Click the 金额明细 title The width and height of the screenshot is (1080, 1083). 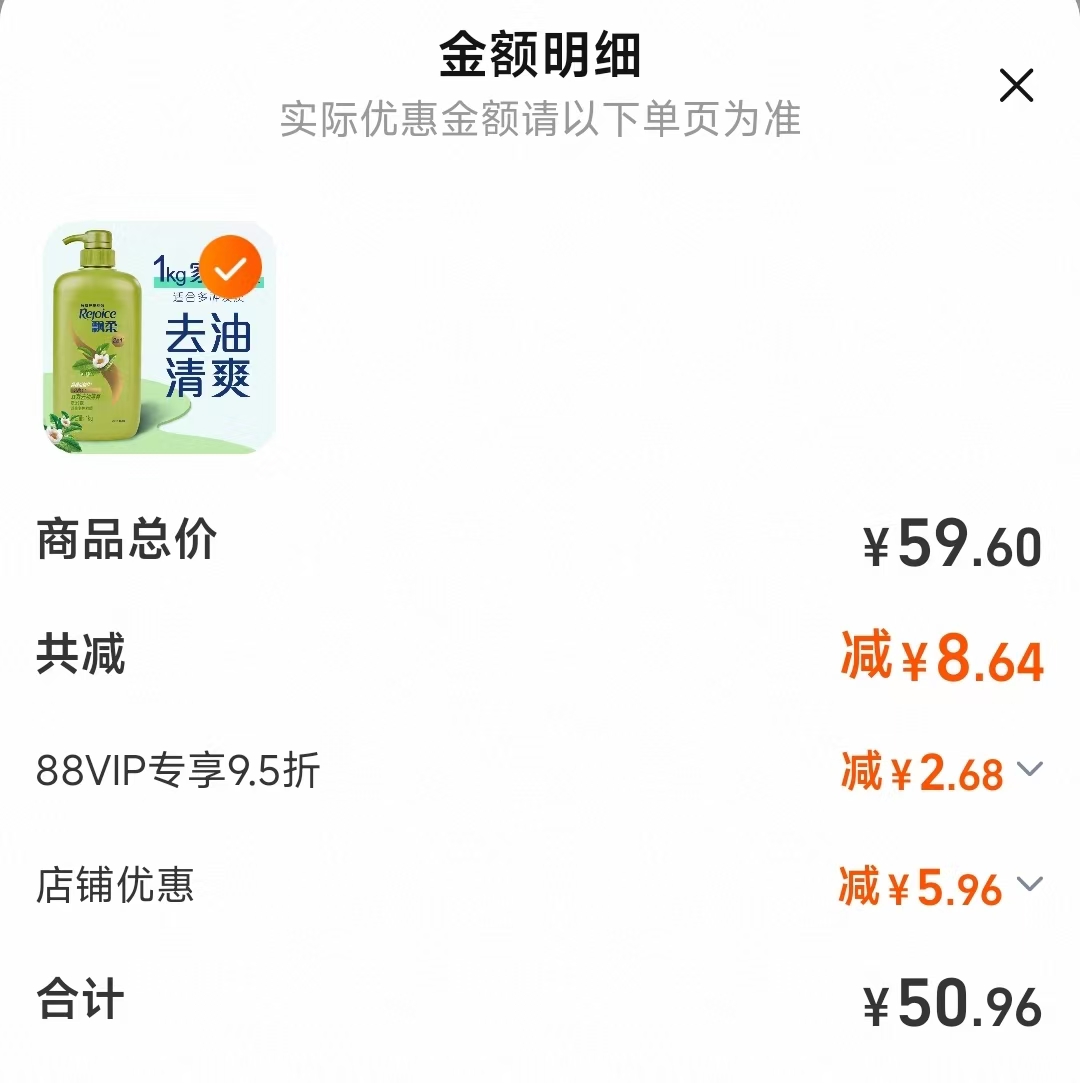[540, 57]
